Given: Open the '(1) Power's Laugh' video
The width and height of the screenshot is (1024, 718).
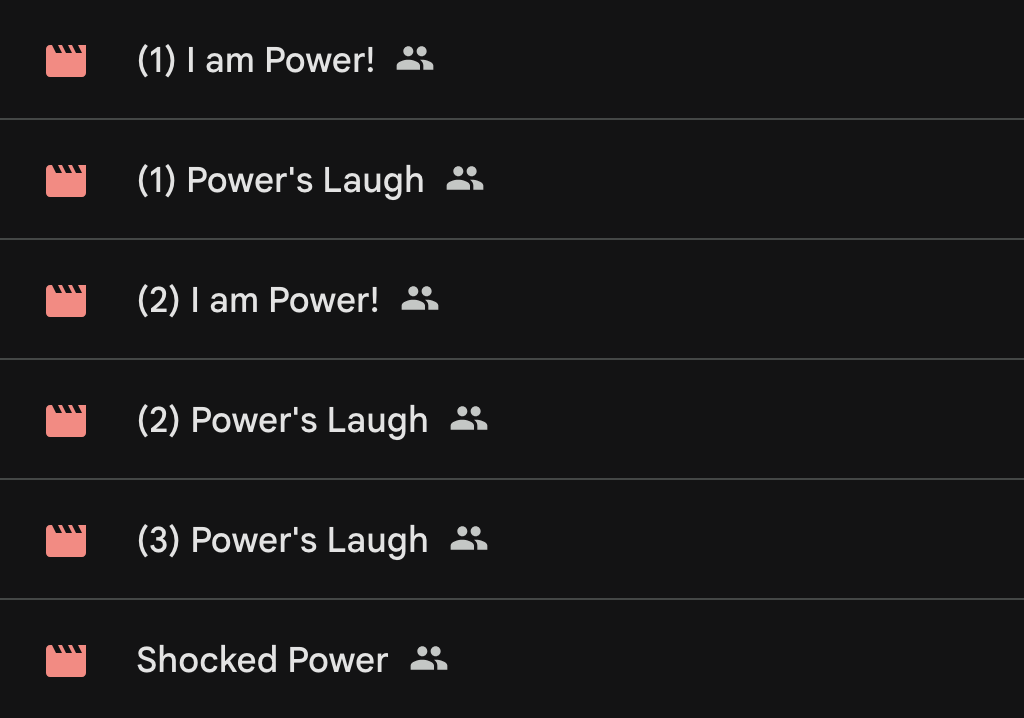Looking at the screenshot, I should pos(280,181).
